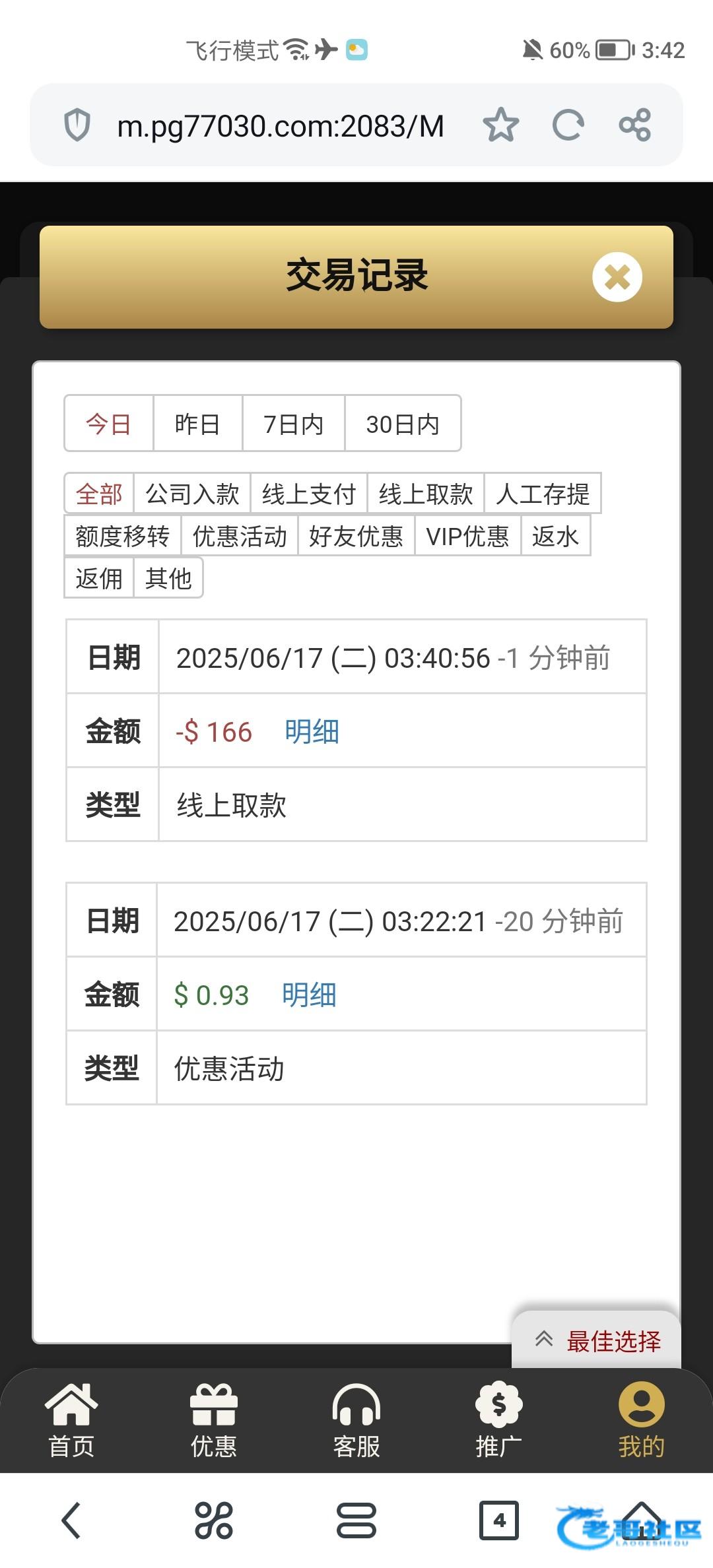713x1568 pixels.
Task: Select the 额度移转 filter
Action: [123, 536]
